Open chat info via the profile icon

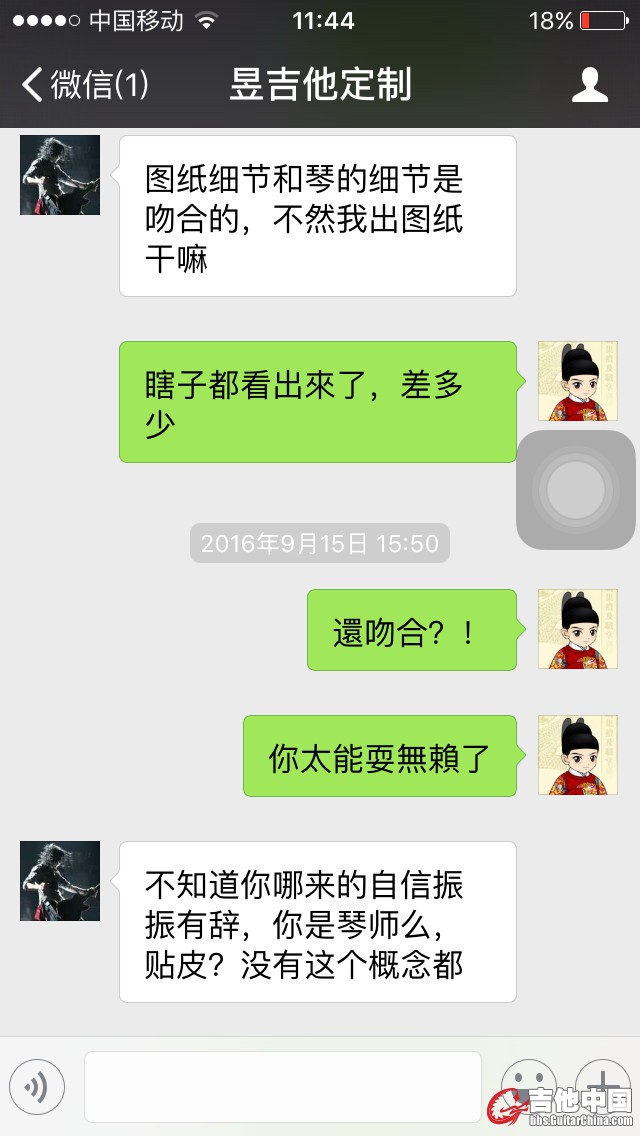(x=589, y=85)
